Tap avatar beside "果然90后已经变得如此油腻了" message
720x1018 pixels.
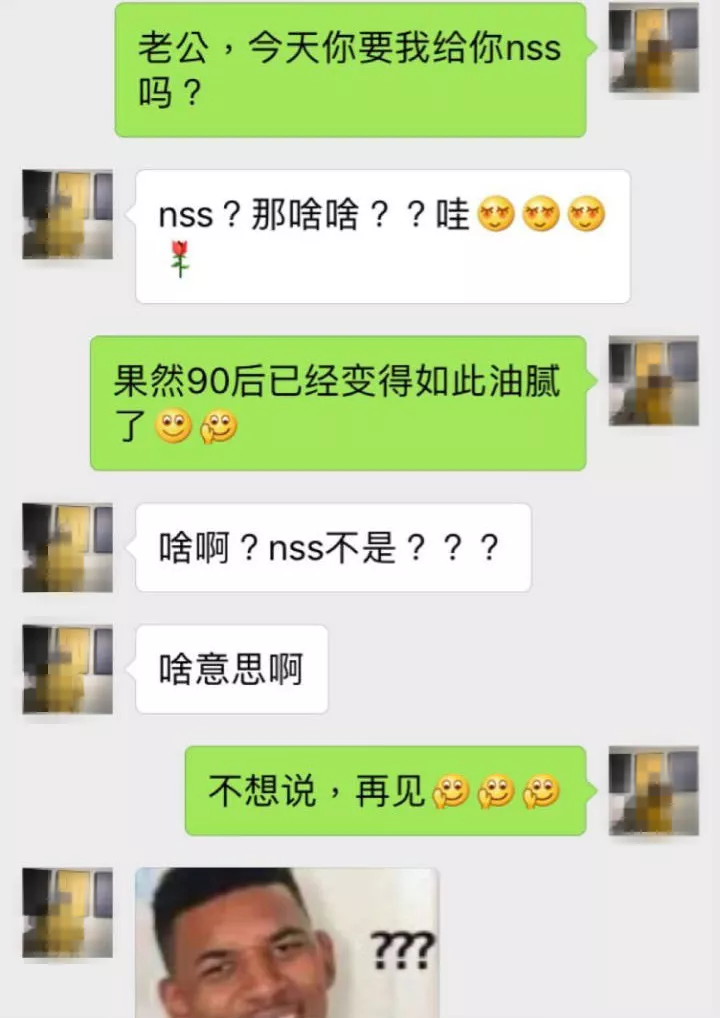(654, 381)
